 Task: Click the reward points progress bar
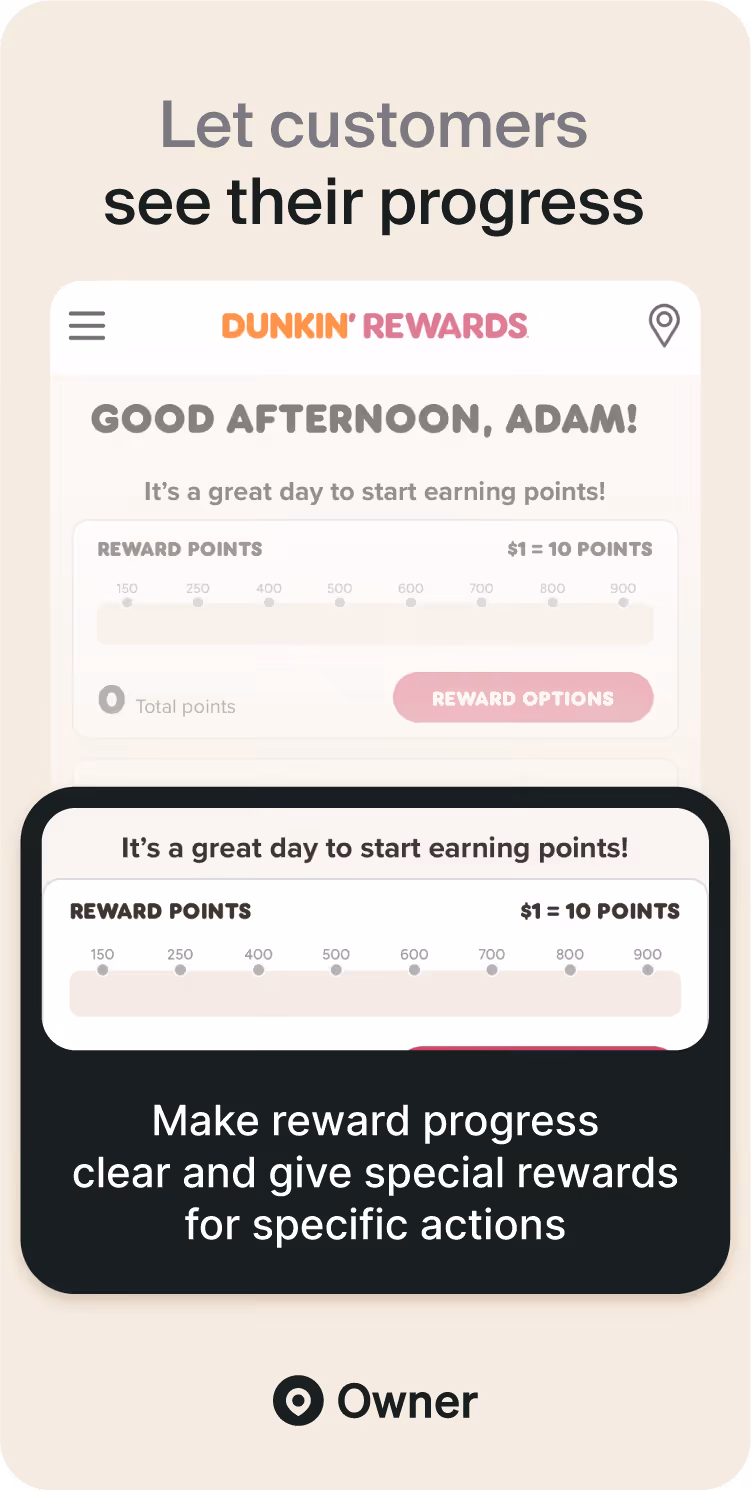pyautogui.click(x=375, y=993)
